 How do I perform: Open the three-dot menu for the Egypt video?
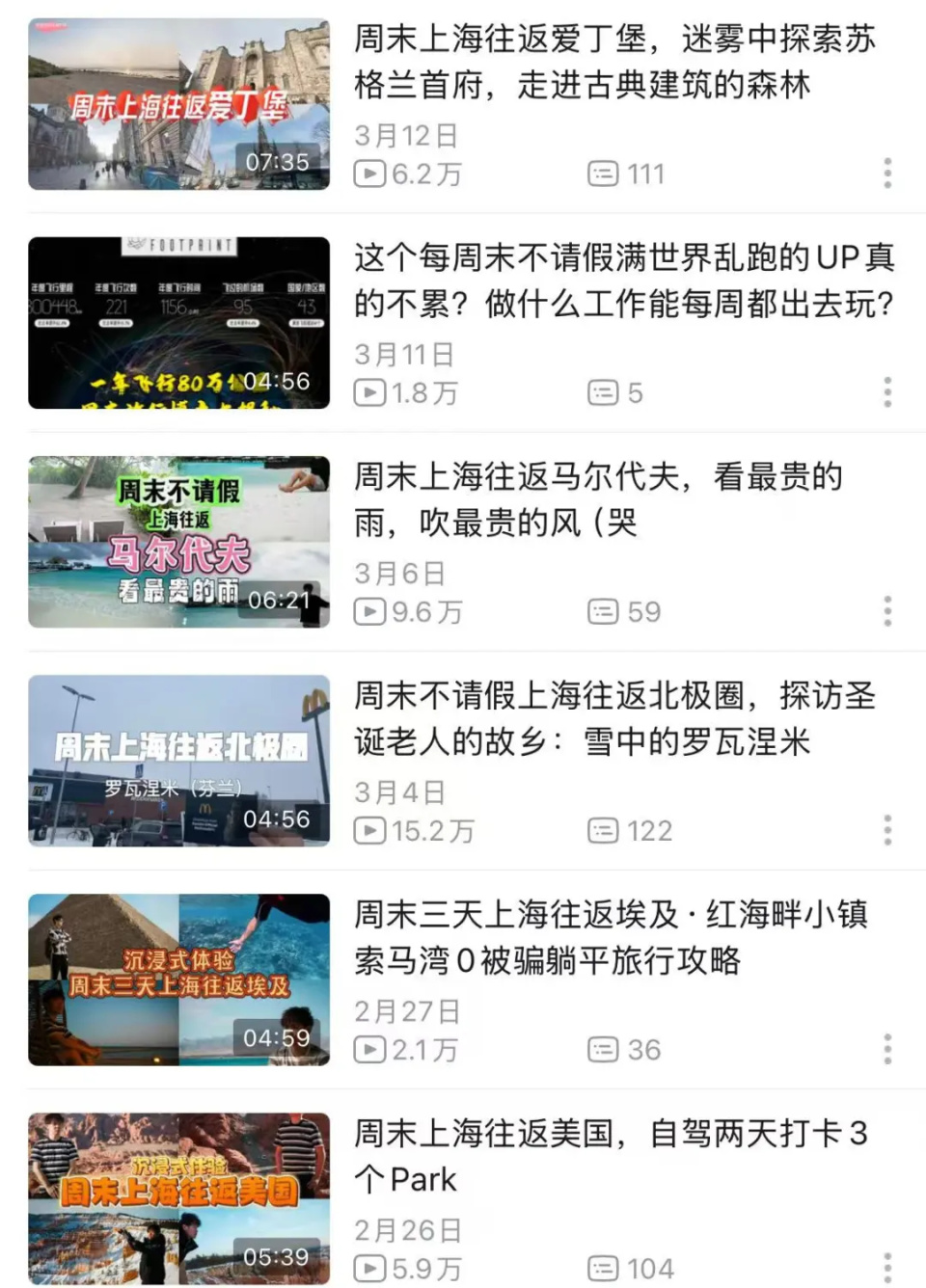(x=887, y=1047)
